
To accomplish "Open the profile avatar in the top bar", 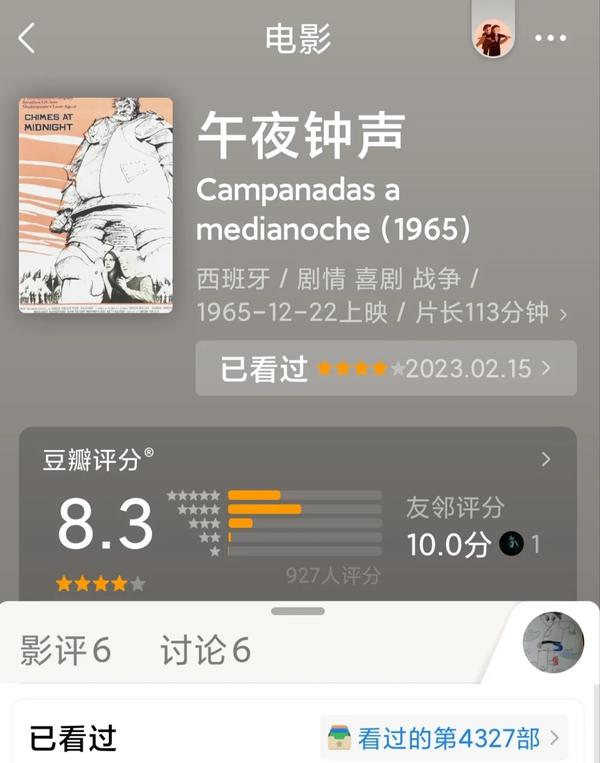I will tap(492, 39).
